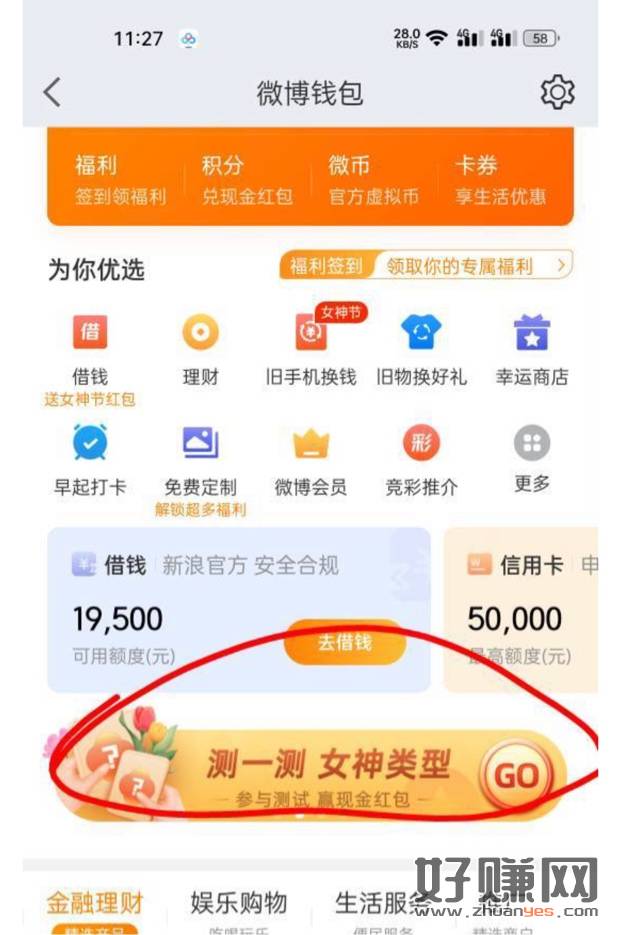Open 免费定制 shortcut

point(200,459)
